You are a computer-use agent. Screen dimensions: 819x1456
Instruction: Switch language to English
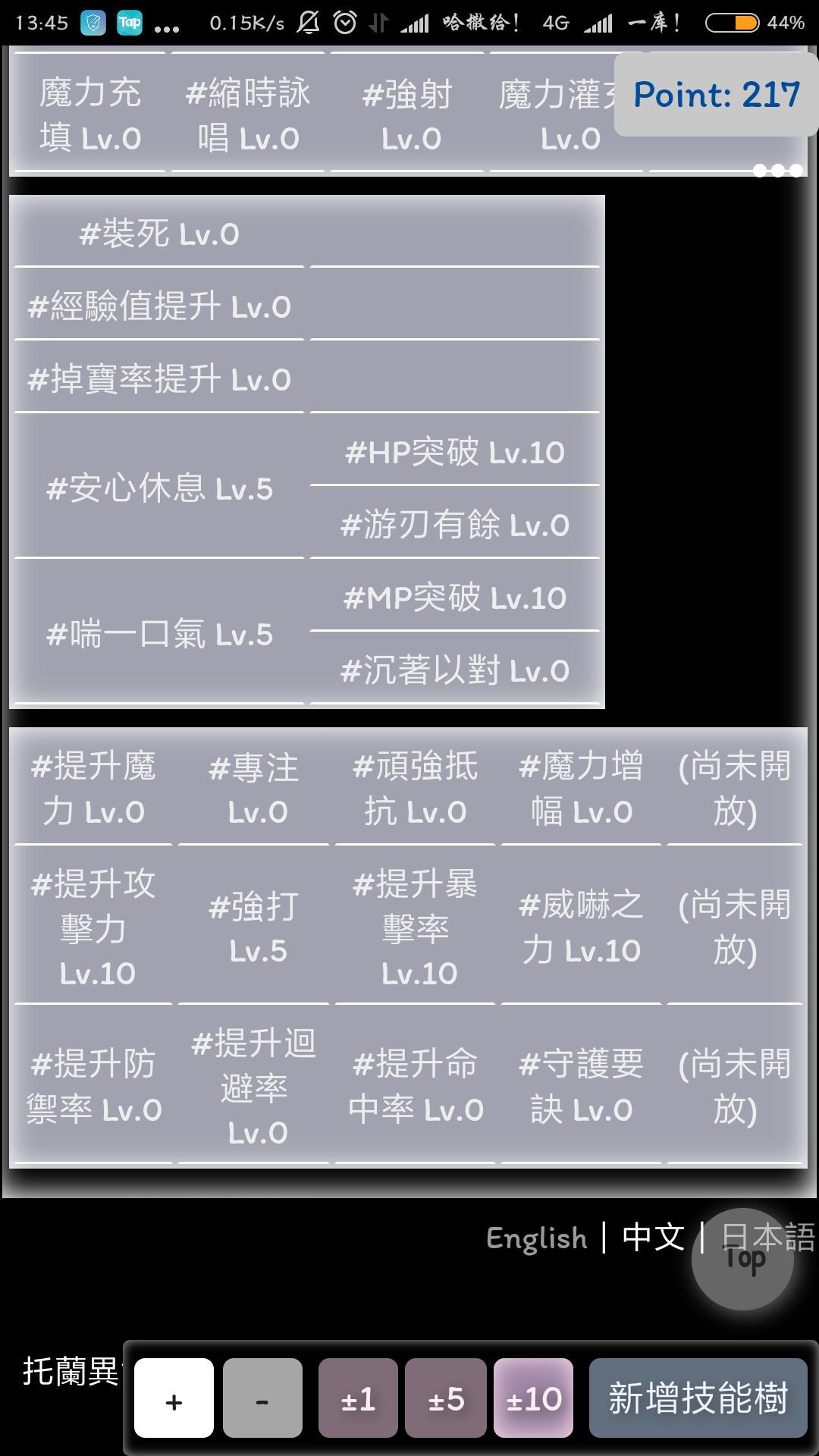[535, 1238]
